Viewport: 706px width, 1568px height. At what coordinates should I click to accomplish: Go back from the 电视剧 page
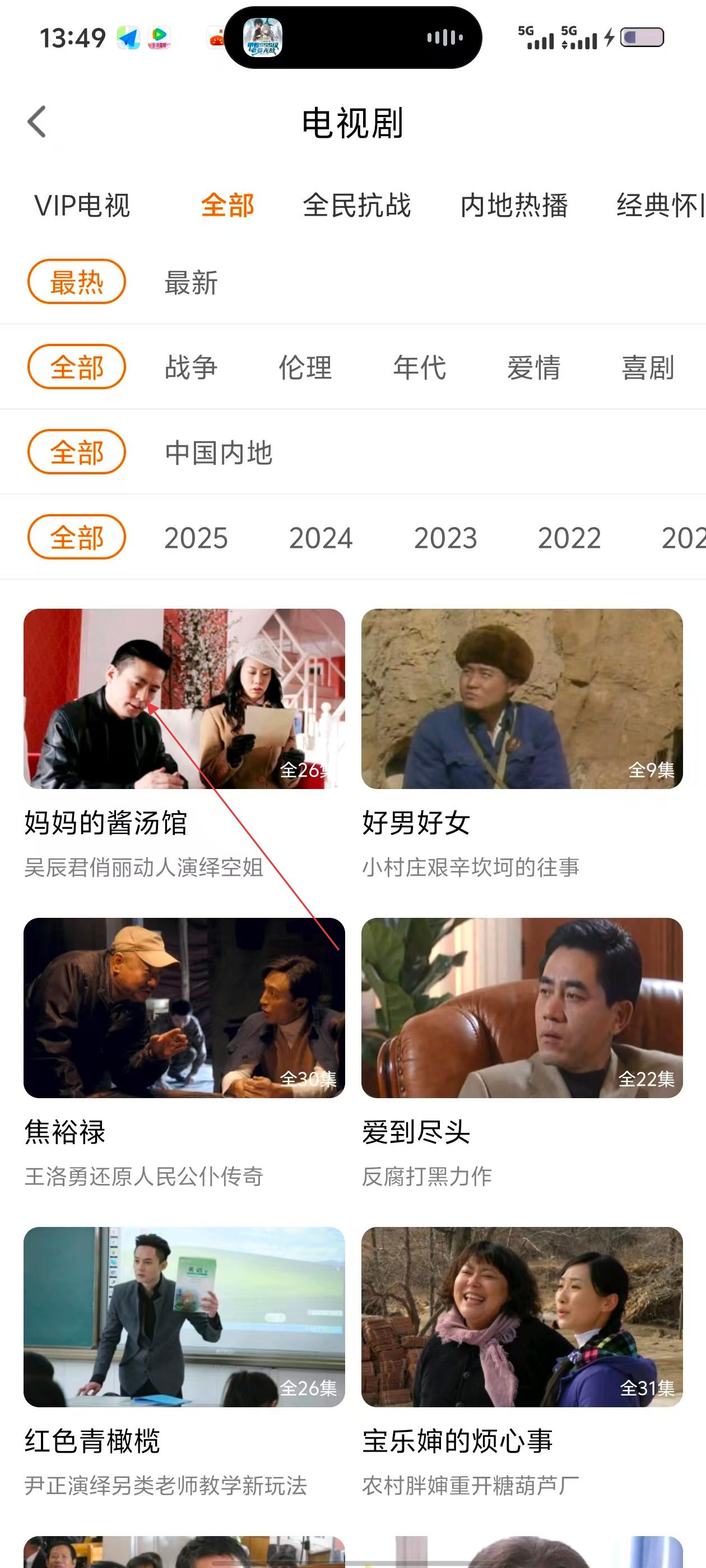[37, 122]
